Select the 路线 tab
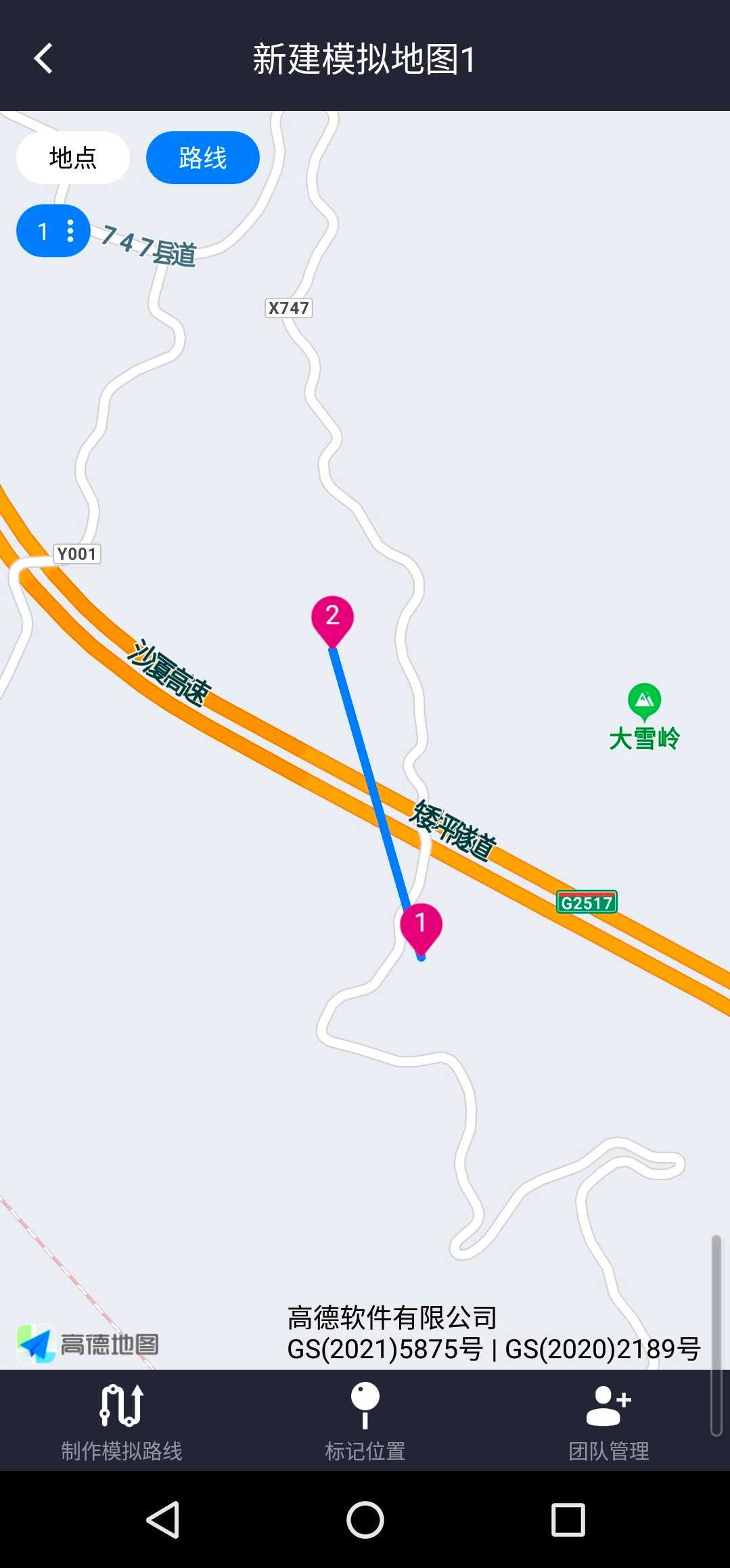The height and width of the screenshot is (1568, 730). pyautogui.click(x=202, y=158)
